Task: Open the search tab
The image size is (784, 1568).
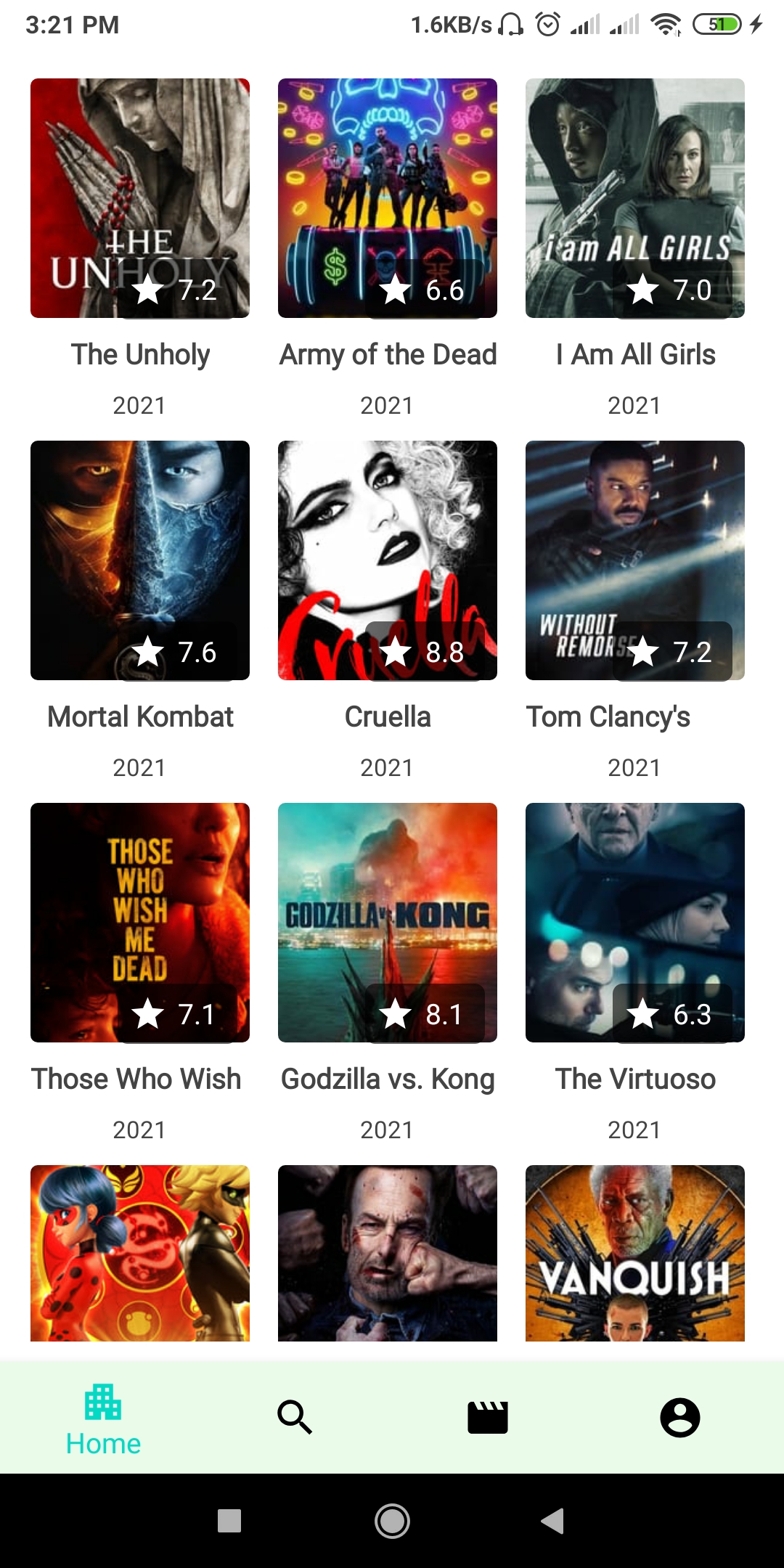Action: click(x=295, y=1417)
